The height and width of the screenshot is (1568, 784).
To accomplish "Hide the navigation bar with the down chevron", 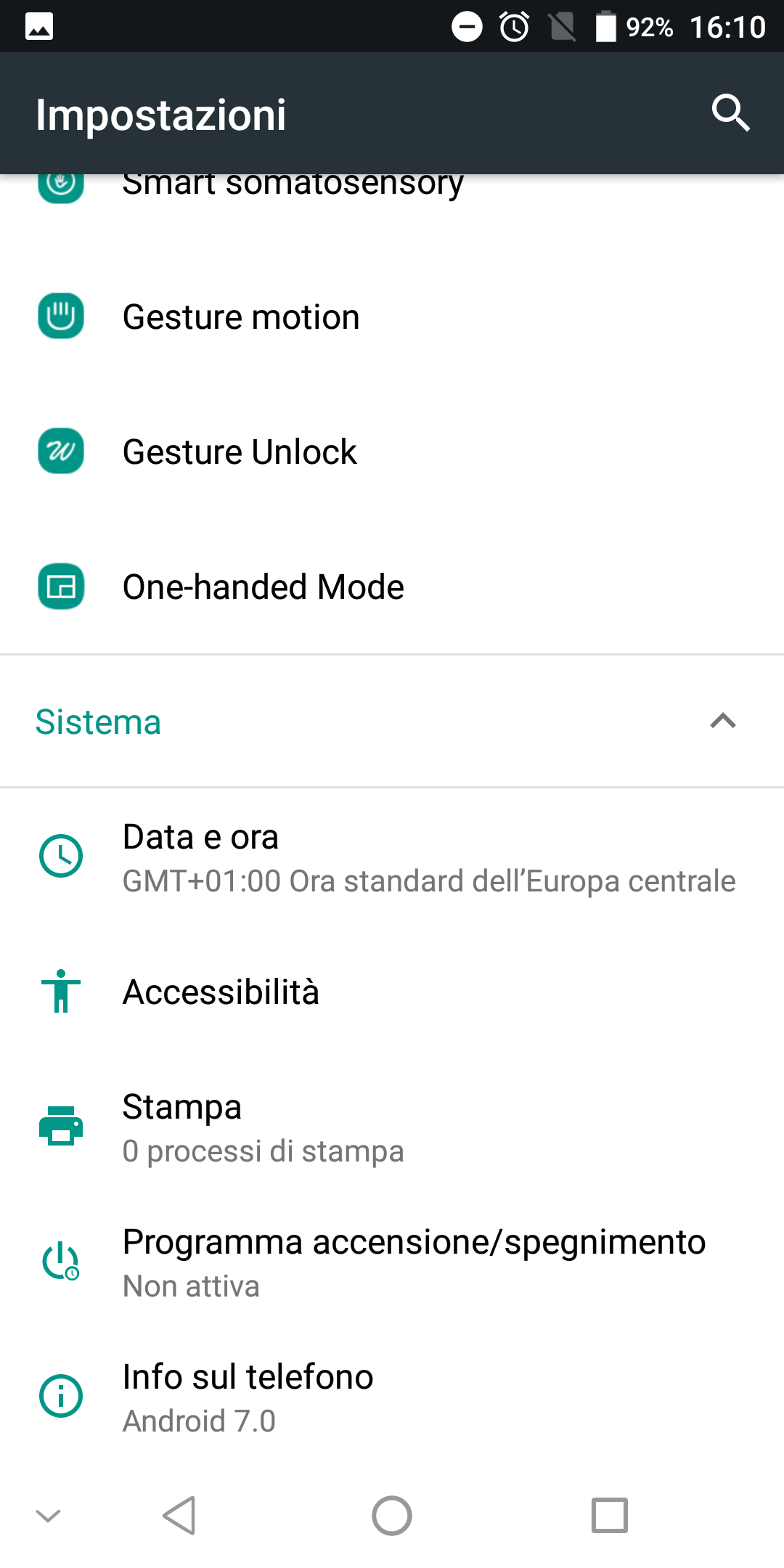I will point(48,1516).
